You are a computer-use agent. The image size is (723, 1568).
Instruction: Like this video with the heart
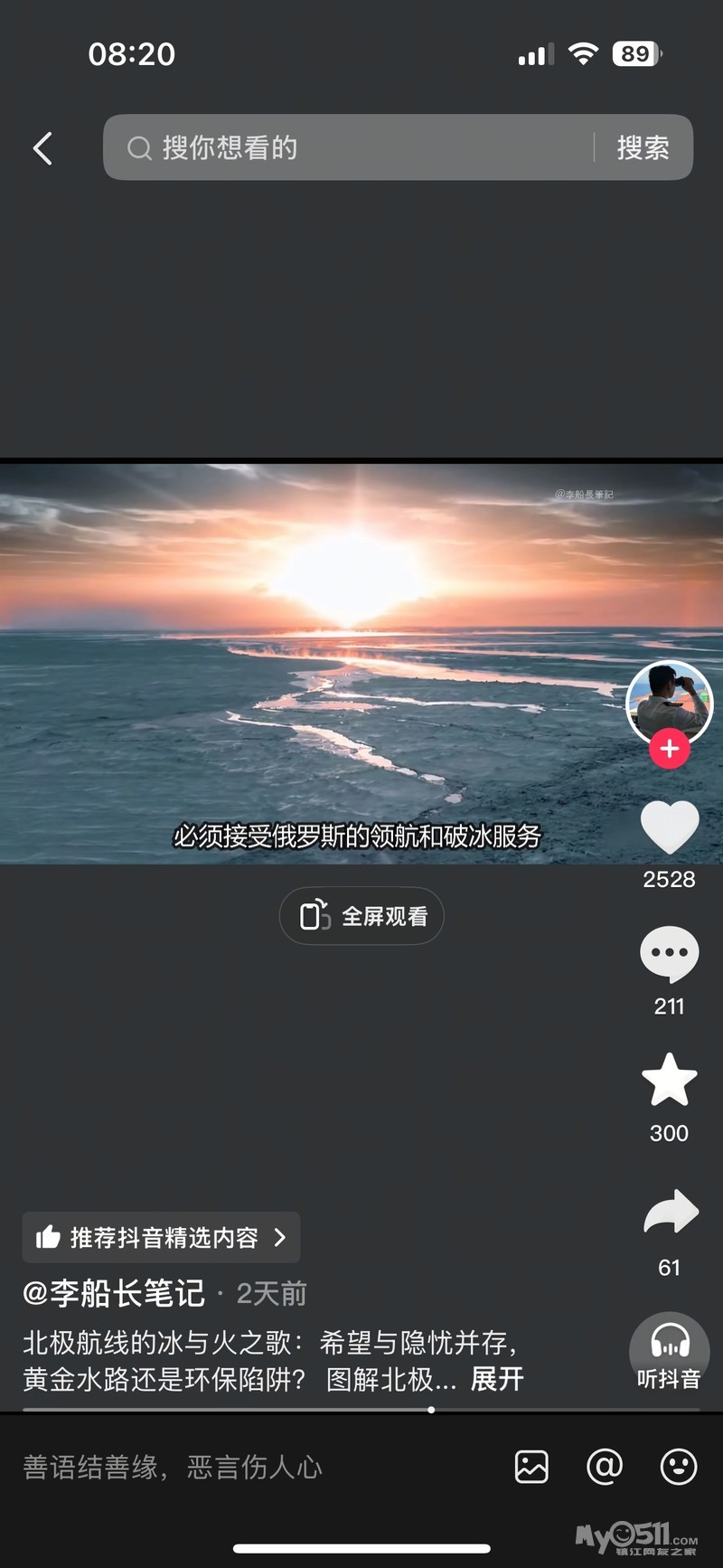pos(669,827)
